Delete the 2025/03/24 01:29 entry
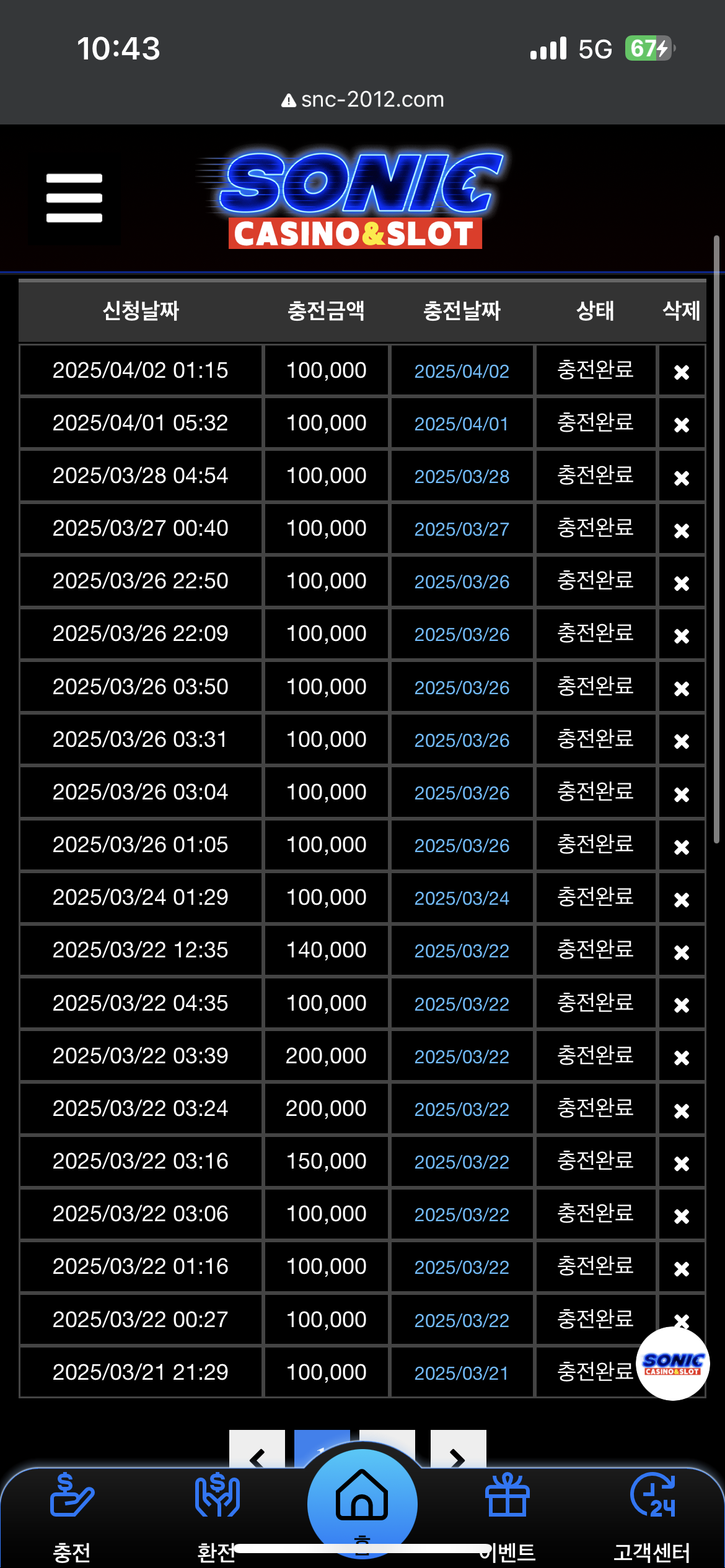Viewport: 725px width, 1568px height. tap(682, 899)
